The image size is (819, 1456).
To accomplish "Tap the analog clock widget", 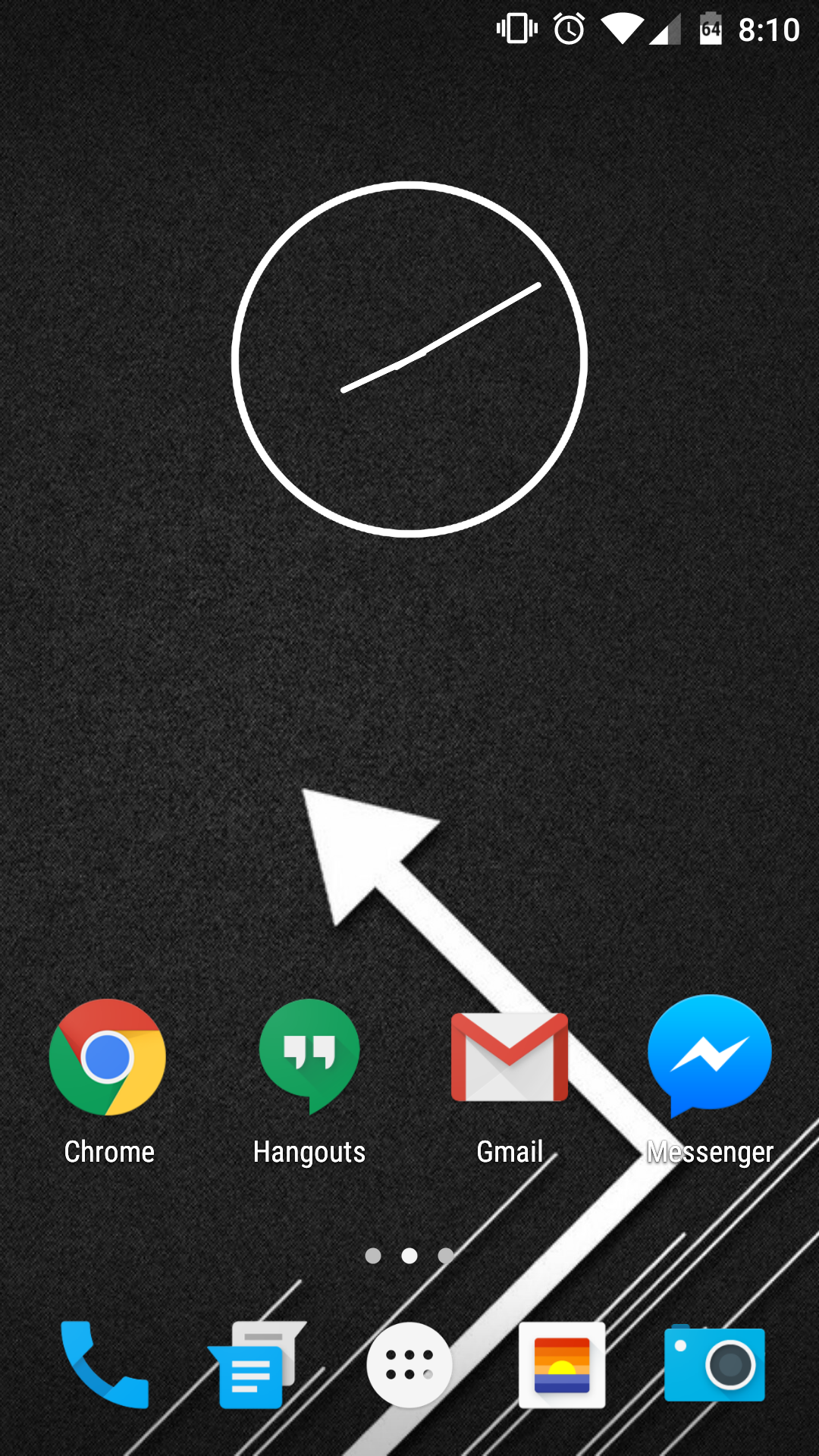I will 409,359.
